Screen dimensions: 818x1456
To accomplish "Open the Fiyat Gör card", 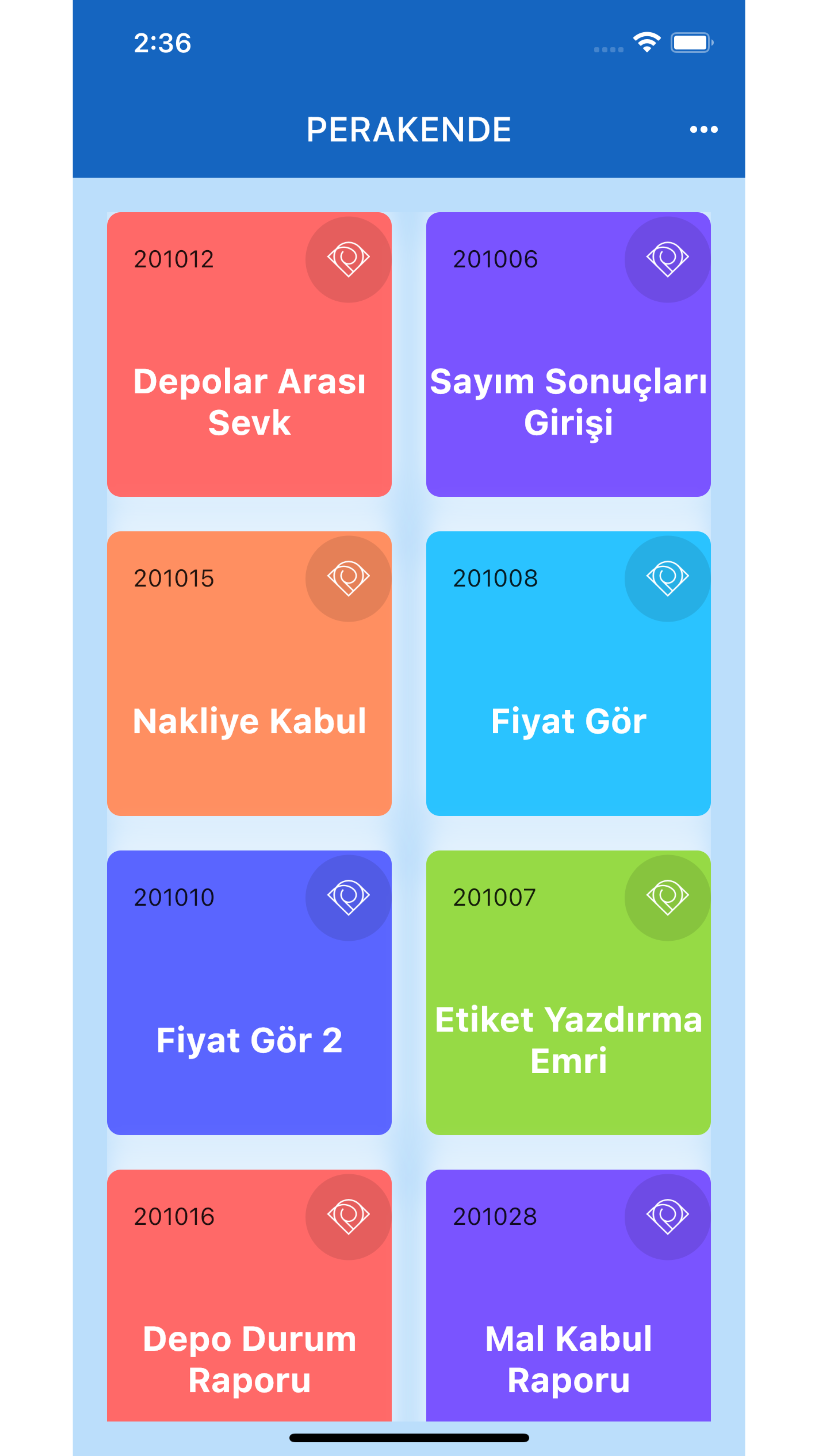I will pyautogui.click(x=568, y=673).
